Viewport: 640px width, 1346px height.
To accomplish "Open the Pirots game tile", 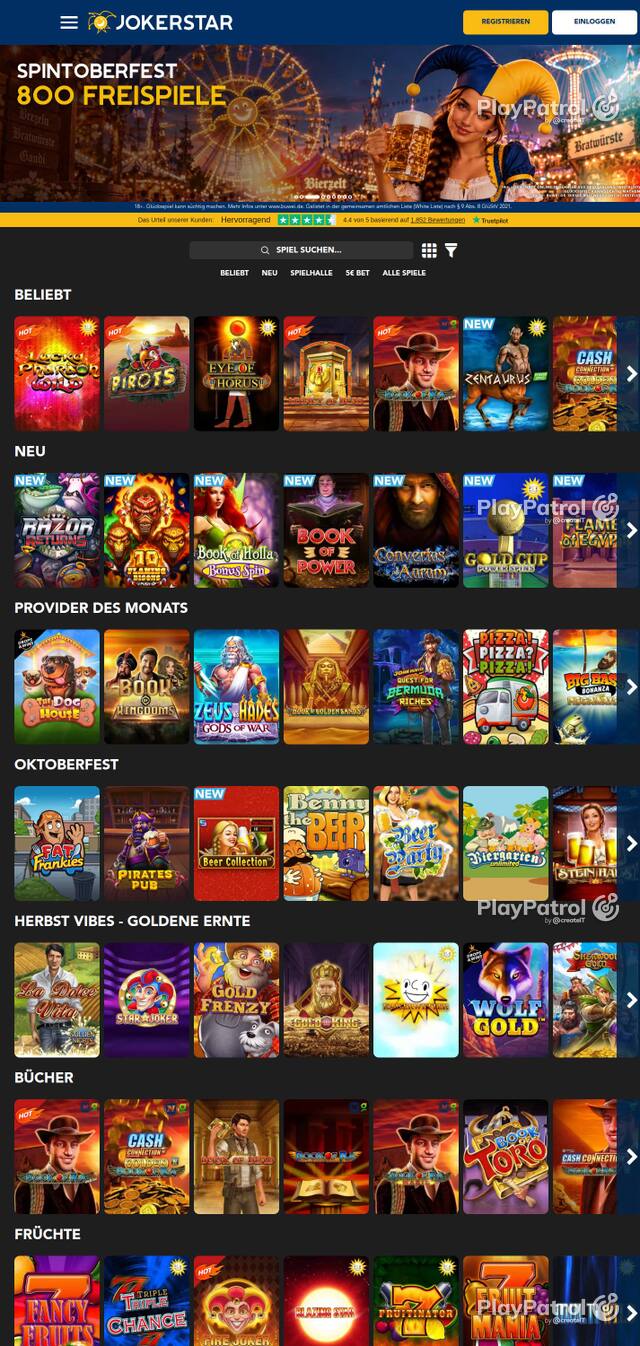I will (146, 374).
